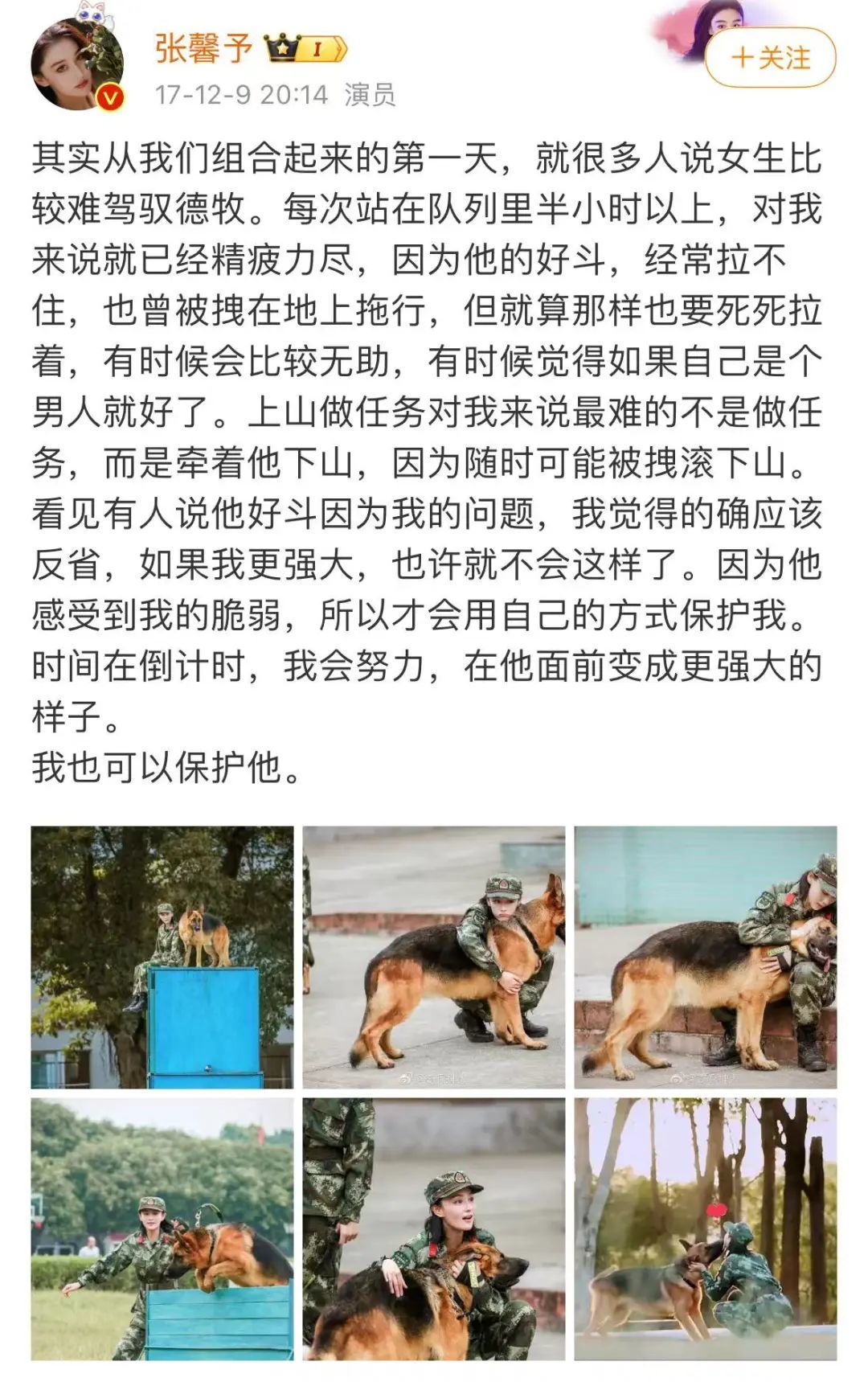View photo of dog on blue box
868x1382 pixels.
162,957
